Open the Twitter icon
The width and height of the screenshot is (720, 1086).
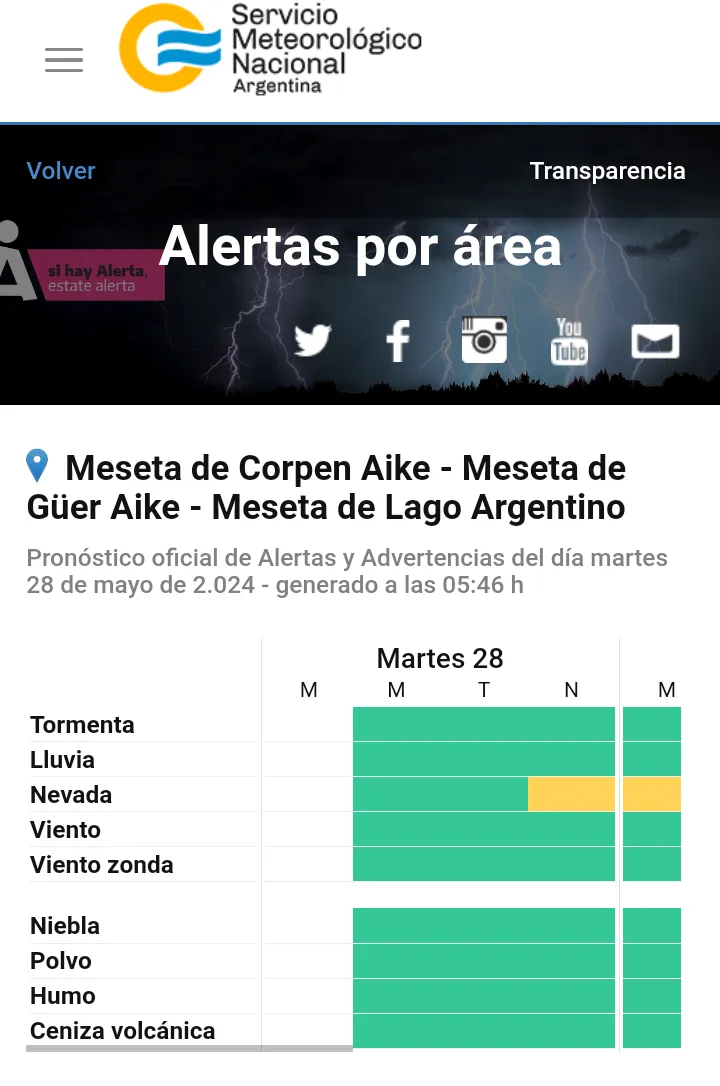(x=313, y=341)
